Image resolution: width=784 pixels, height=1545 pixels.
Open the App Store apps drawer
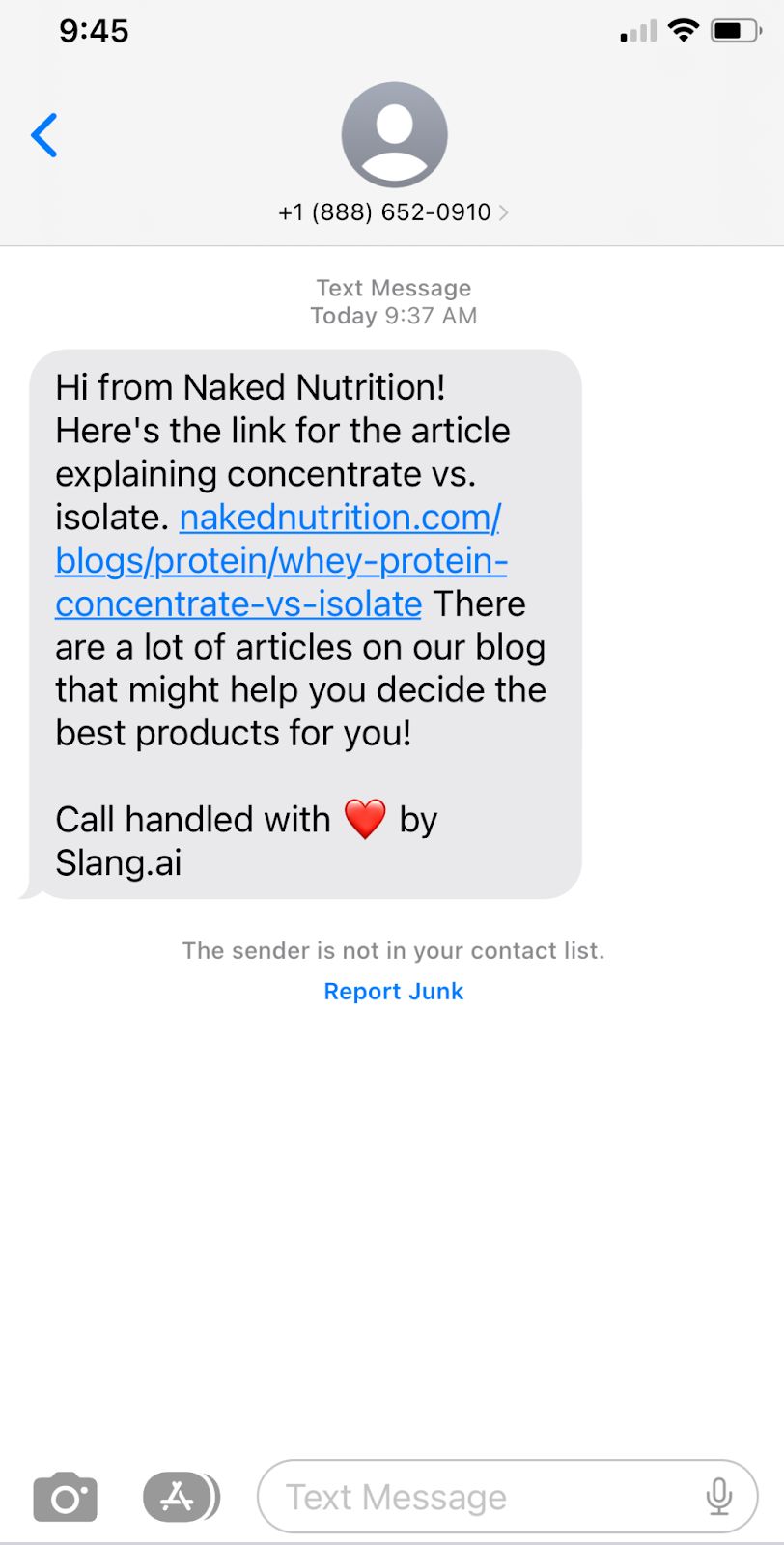click(179, 1498)
